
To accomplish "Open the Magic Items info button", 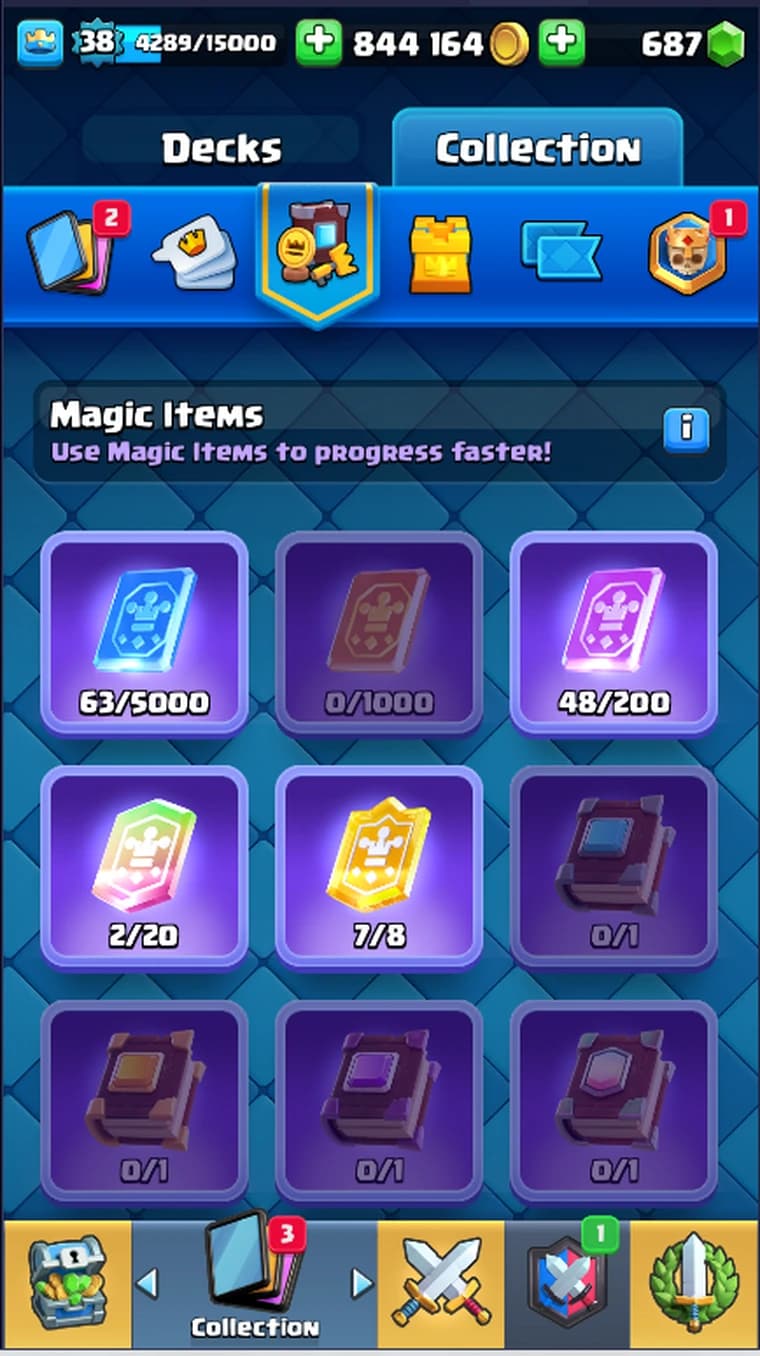I will [x=686, y=429].
